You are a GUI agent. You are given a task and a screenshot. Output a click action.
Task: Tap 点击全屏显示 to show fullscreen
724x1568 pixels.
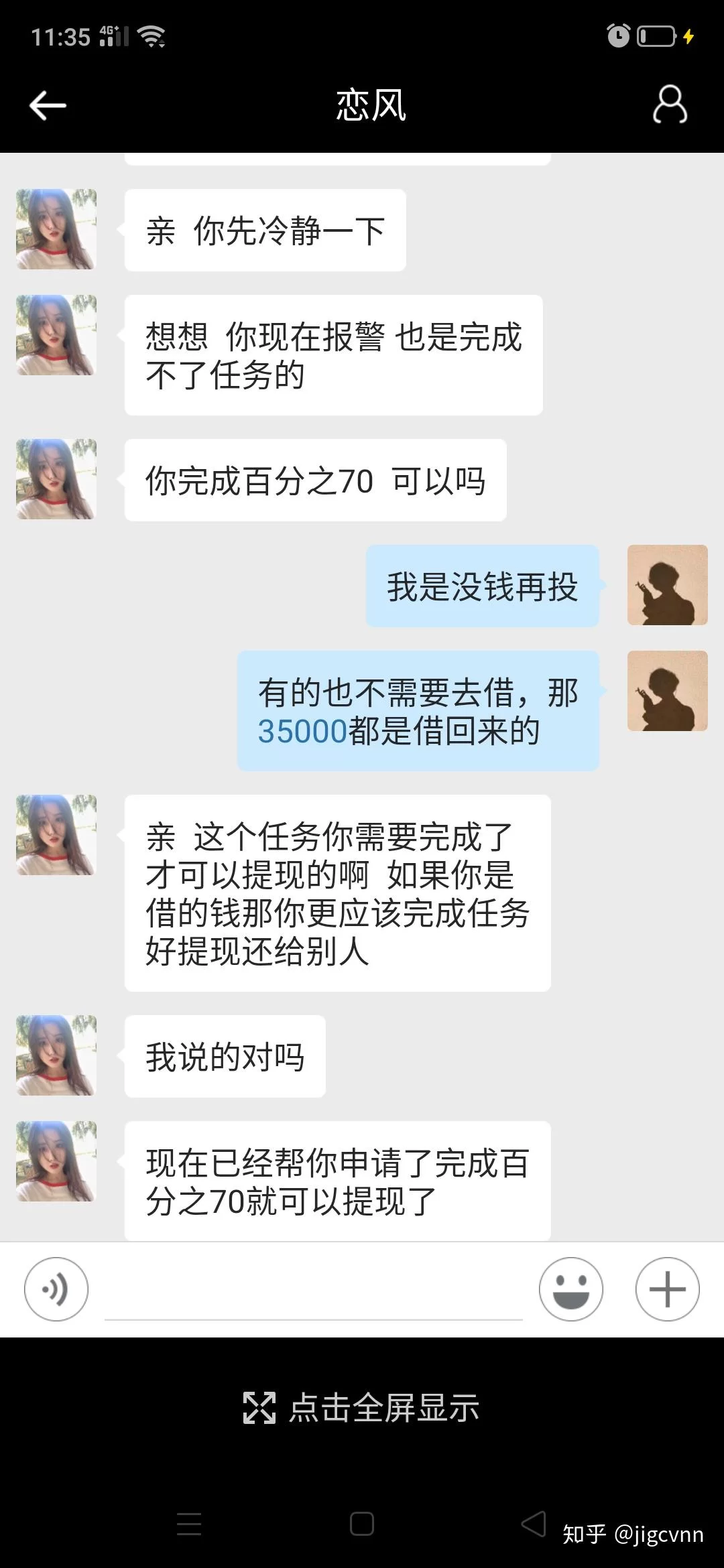[x=362, y=1407]
